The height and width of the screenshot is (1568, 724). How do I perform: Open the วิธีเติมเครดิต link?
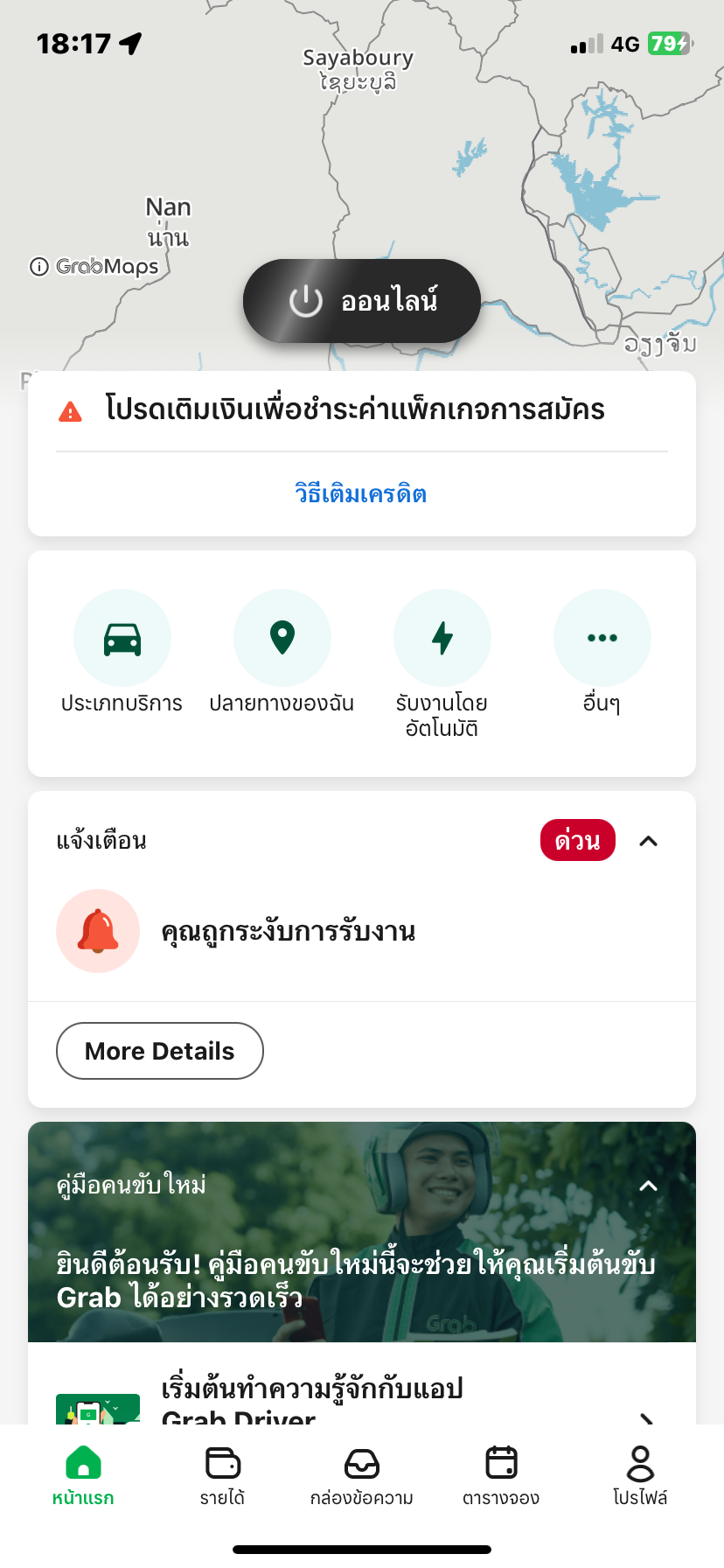[361, 494]
